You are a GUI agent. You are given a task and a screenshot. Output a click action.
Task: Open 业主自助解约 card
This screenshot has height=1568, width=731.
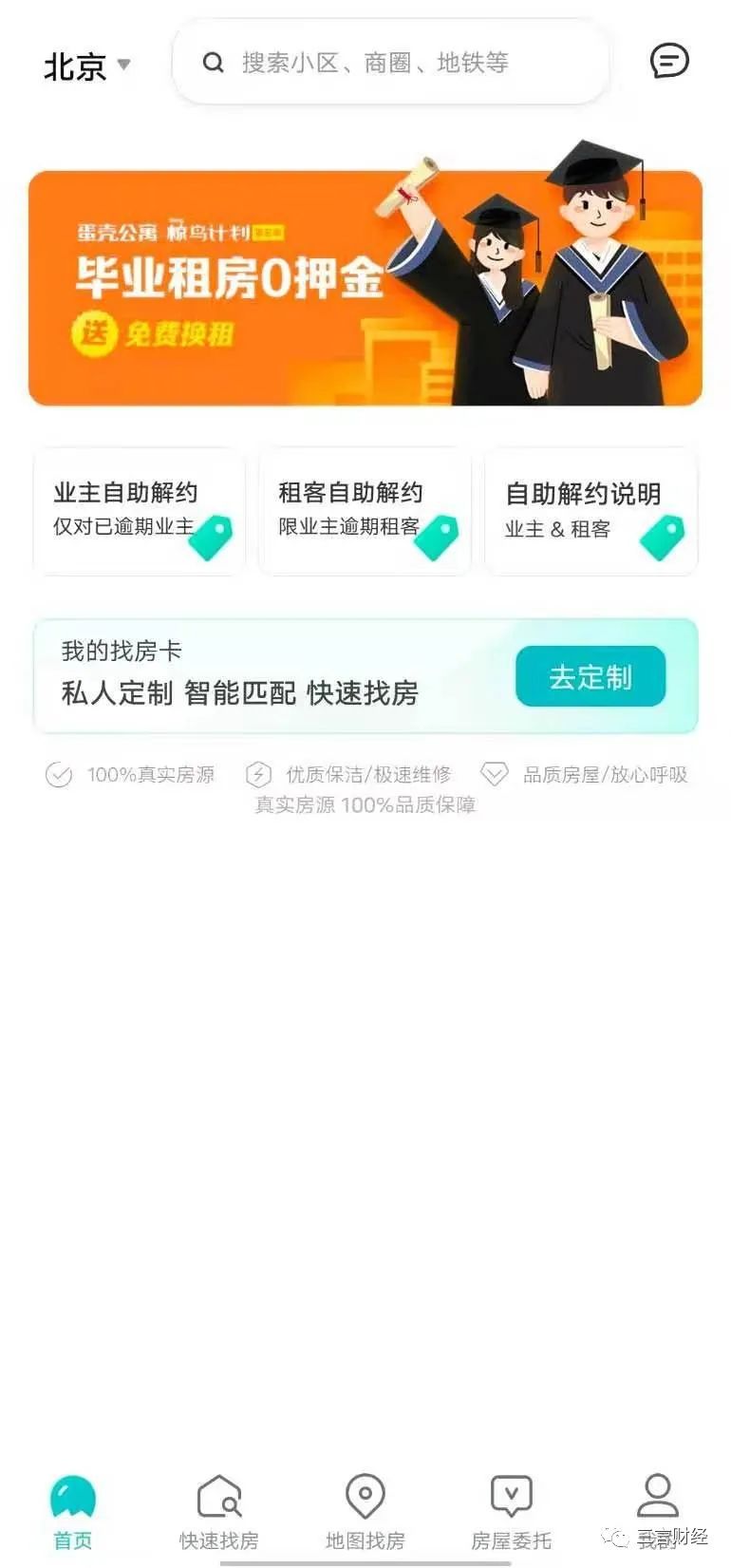click(x=139, y=511)
